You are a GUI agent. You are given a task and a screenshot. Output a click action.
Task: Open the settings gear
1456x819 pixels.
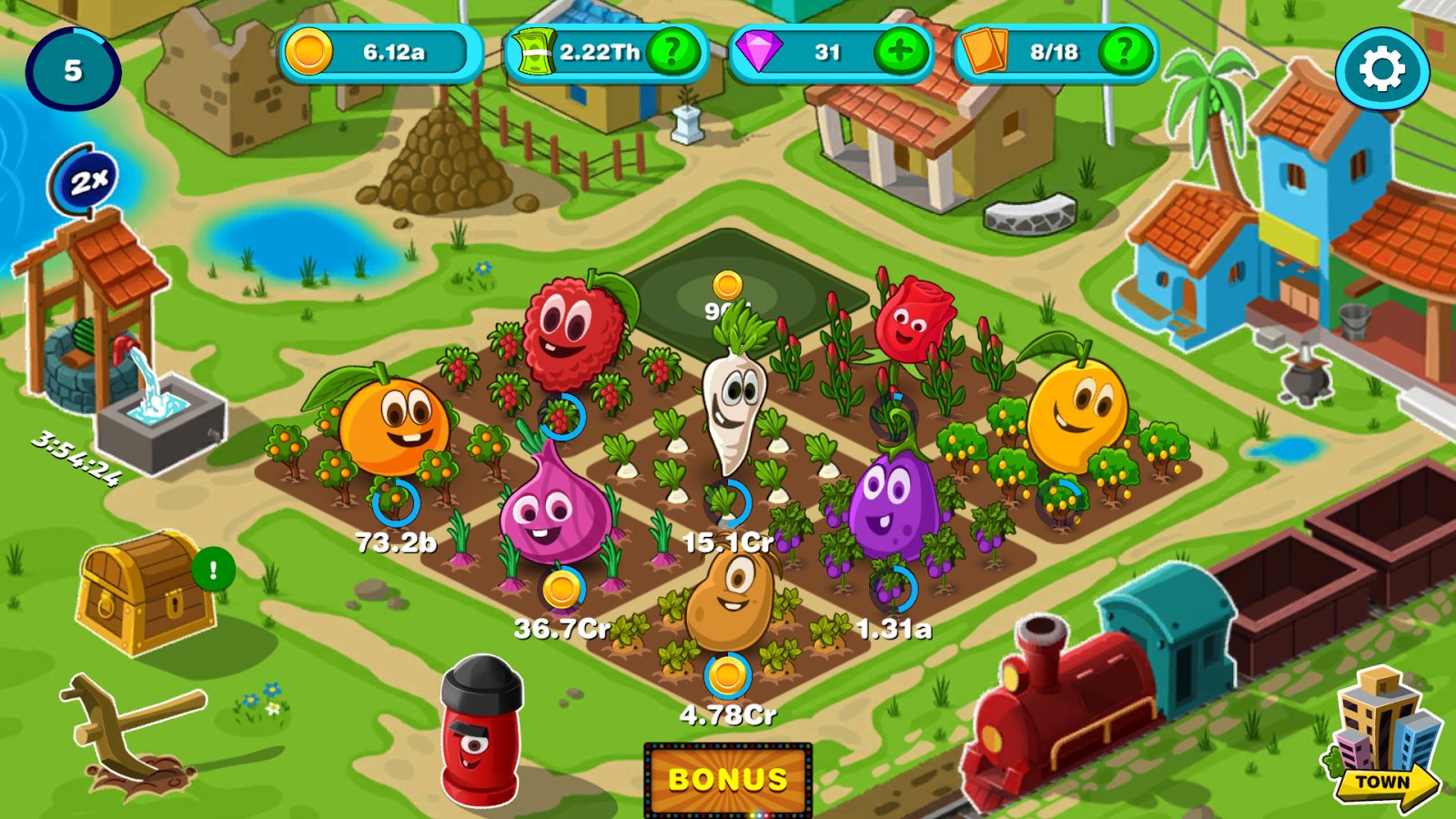(x=1381, y=69)
